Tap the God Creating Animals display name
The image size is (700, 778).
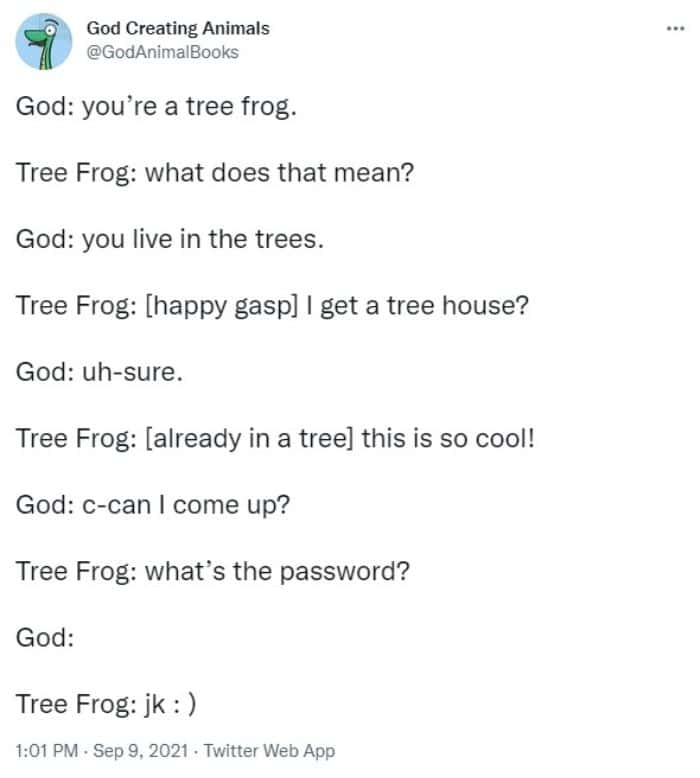(178, 29)
